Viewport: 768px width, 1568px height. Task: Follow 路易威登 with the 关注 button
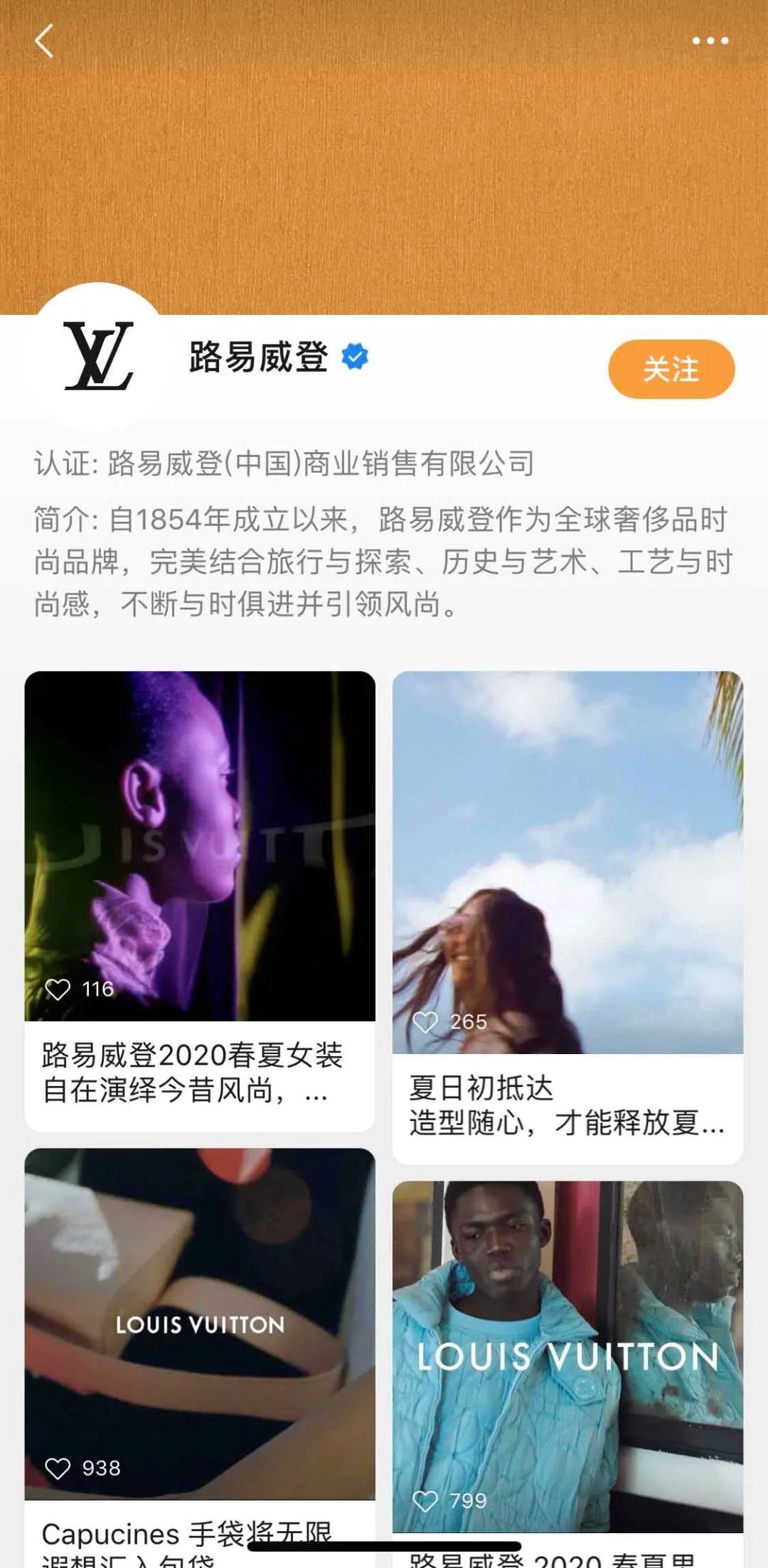[x=671, y=369]
